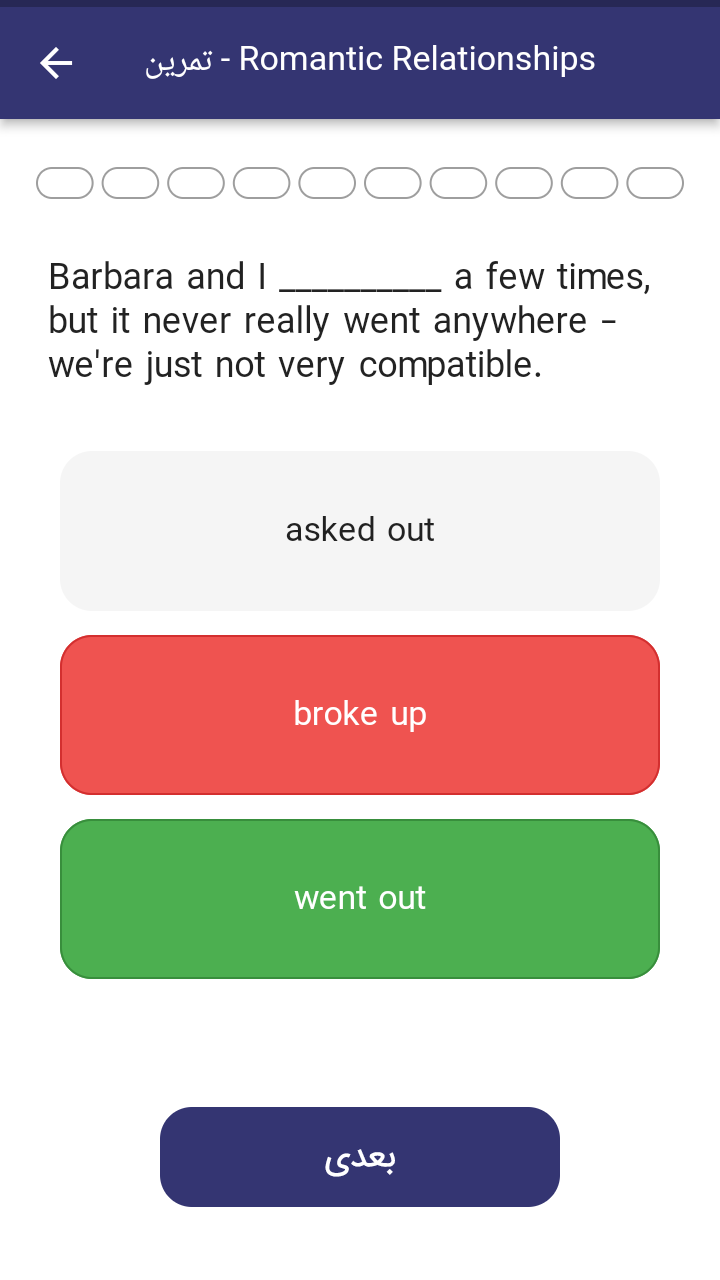Pick the "went out" answer
This screenshot has height=1280, width=720.
[x=360, y=898]
